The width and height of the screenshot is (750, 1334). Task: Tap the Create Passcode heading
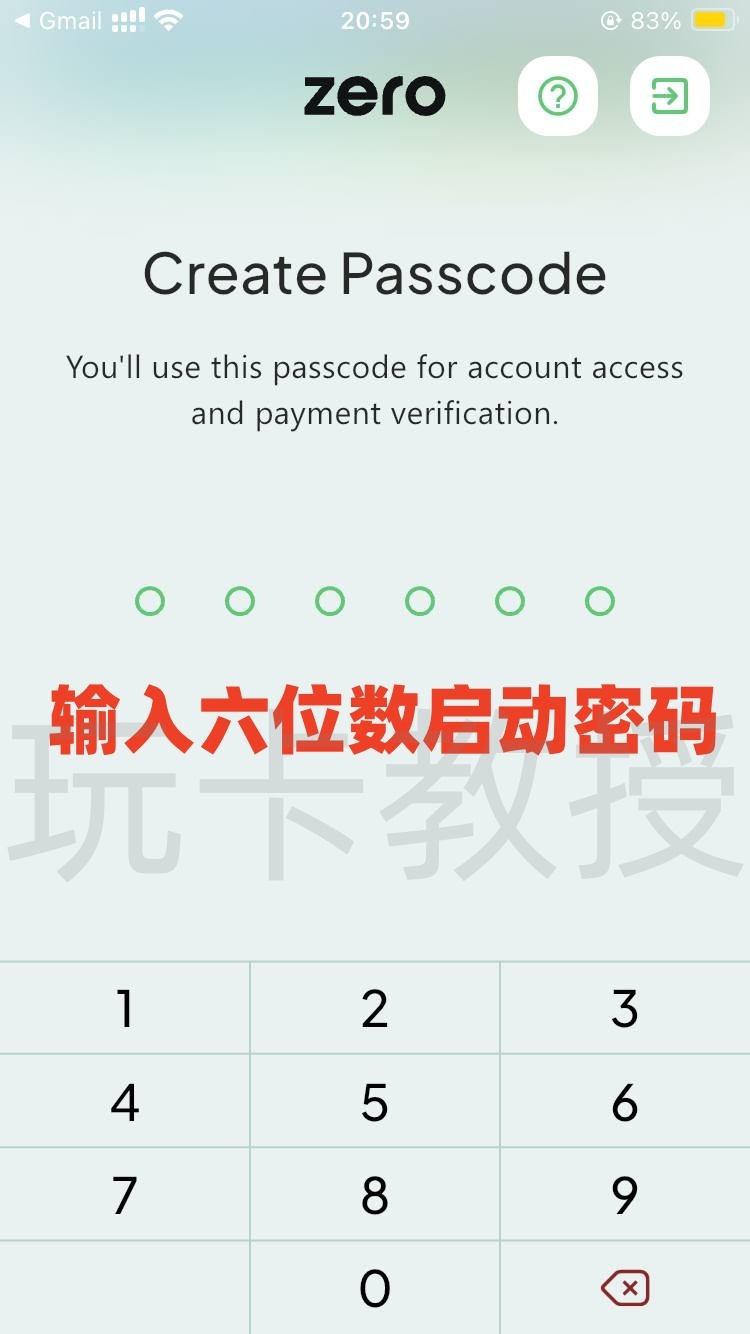tap(375, 273)
